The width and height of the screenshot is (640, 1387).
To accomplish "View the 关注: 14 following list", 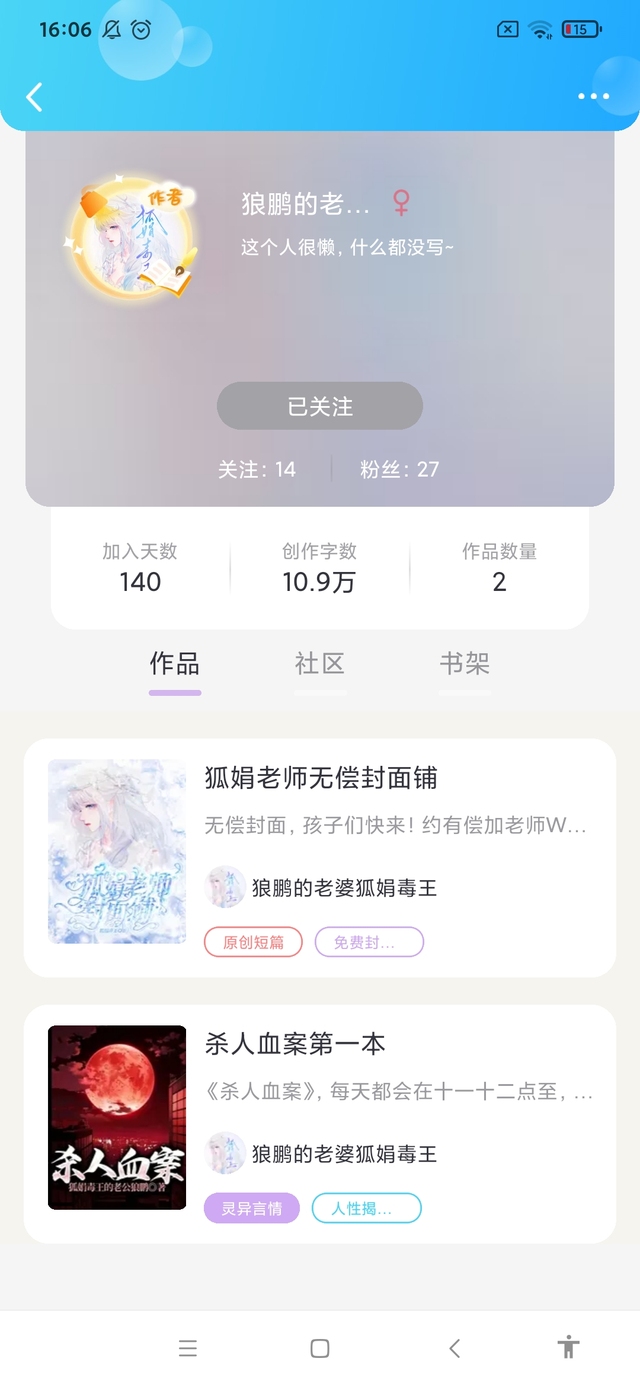I will click(x=257, y=469).
